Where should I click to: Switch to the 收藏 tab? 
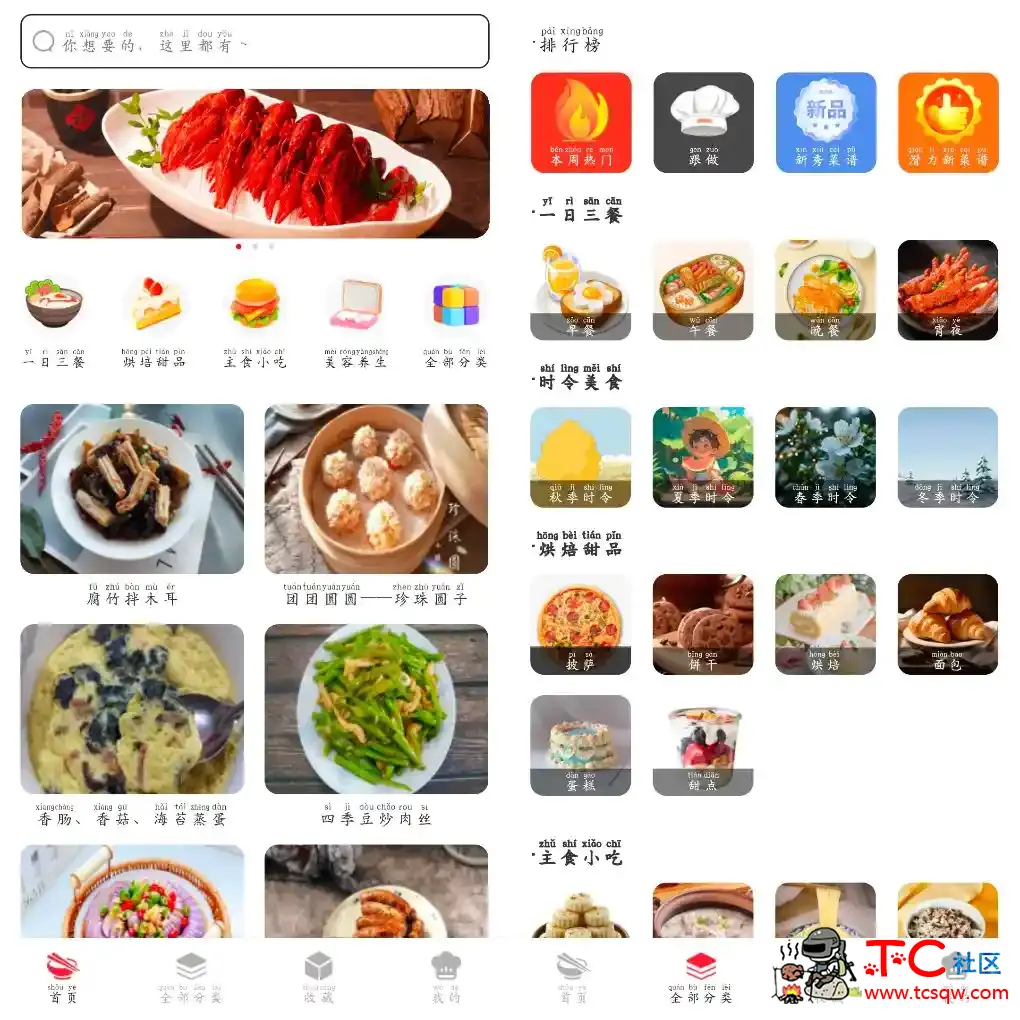coord(319,977)
